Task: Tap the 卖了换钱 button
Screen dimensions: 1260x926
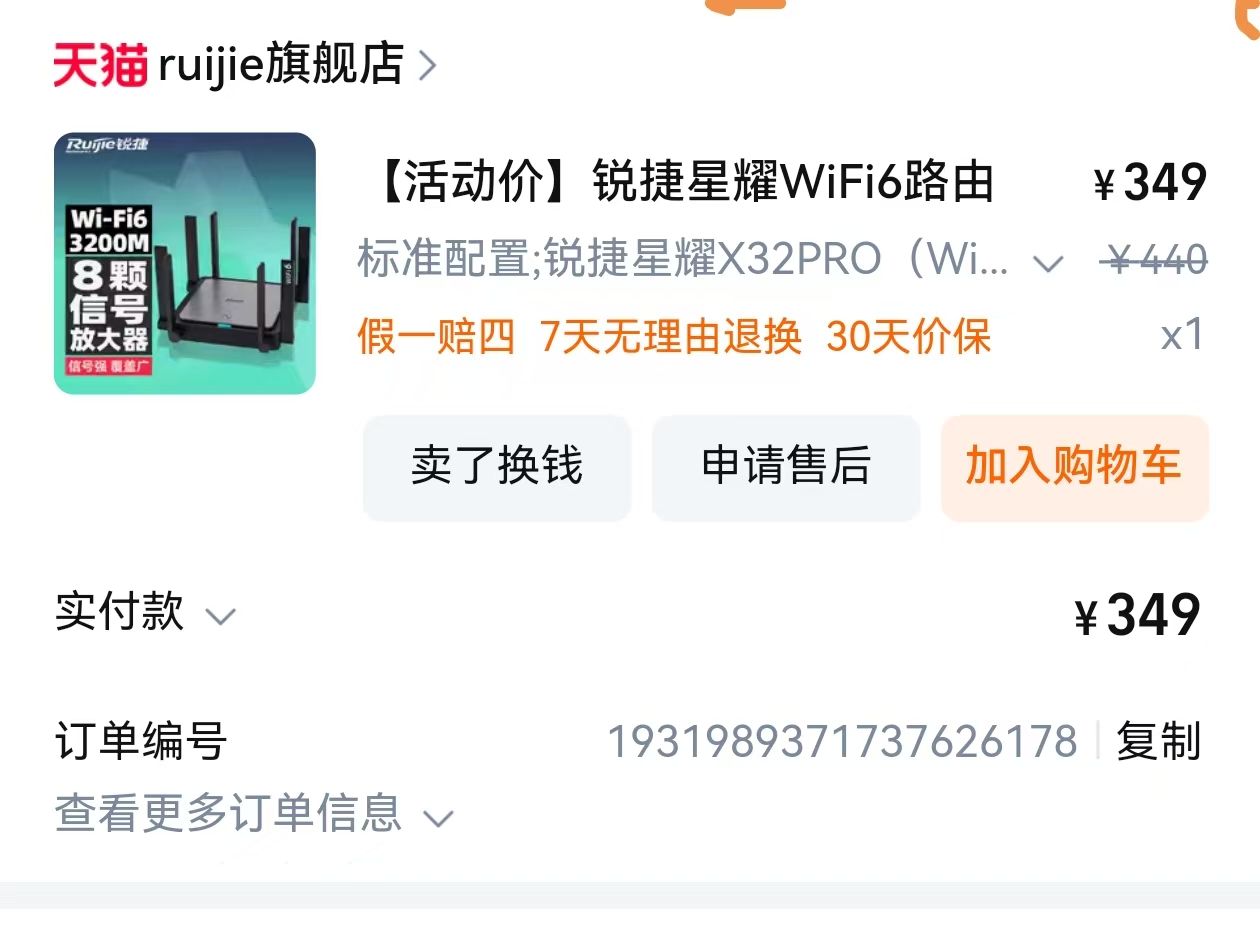Action: click(x=497, y=467)
